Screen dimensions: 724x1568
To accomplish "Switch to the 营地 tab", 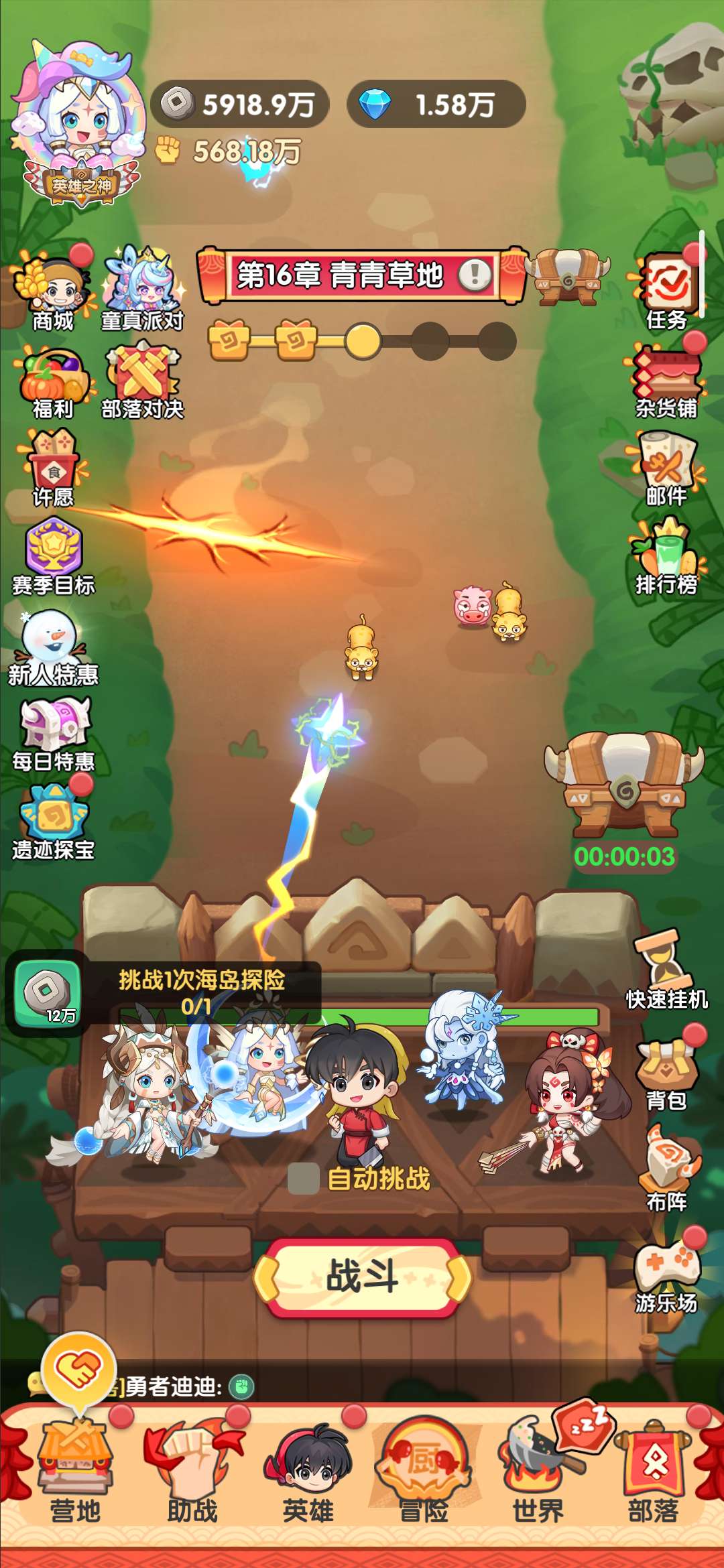I will pos(75,1473).
